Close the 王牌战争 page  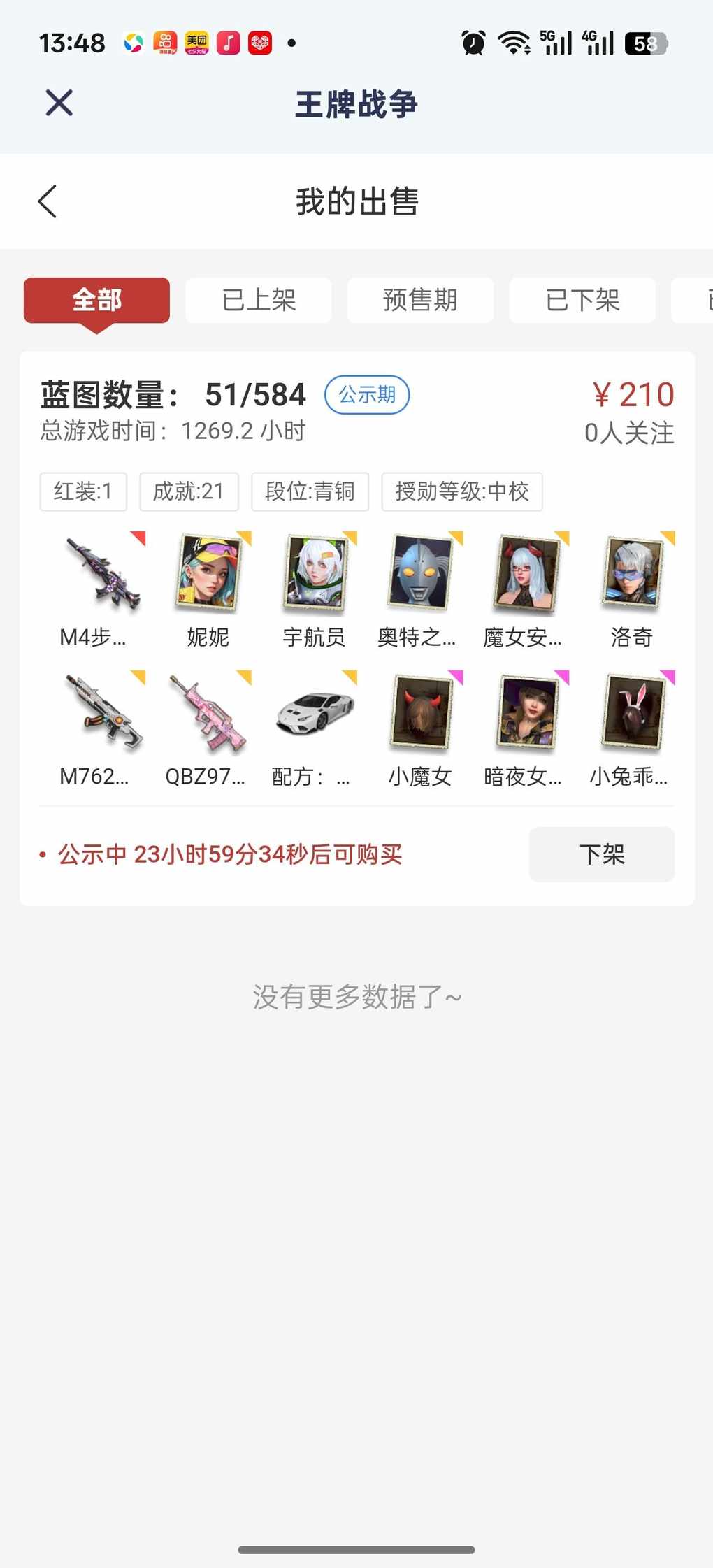[x=59, y=103]
